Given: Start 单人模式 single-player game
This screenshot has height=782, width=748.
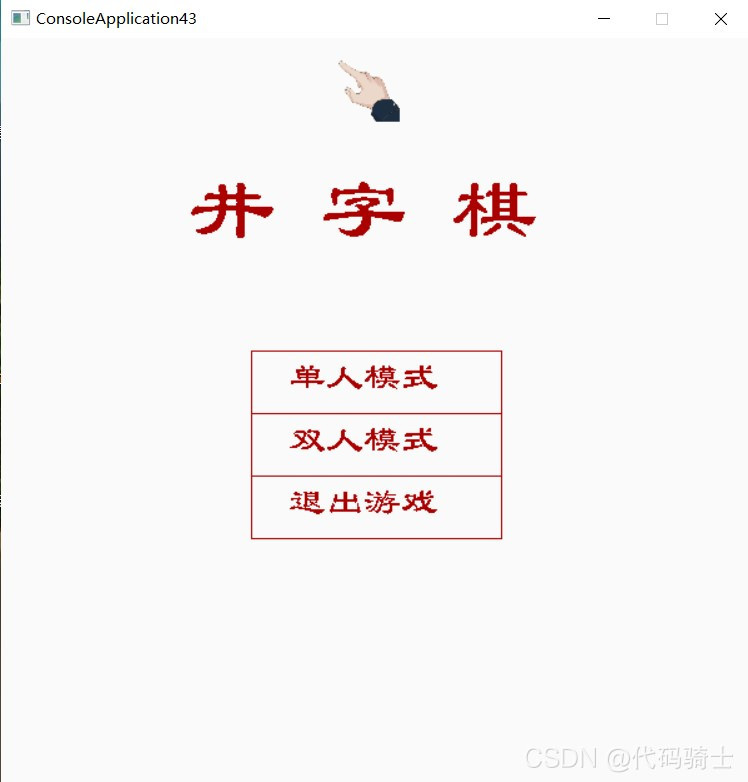Looking at the screenshot, I should [376, 381].
